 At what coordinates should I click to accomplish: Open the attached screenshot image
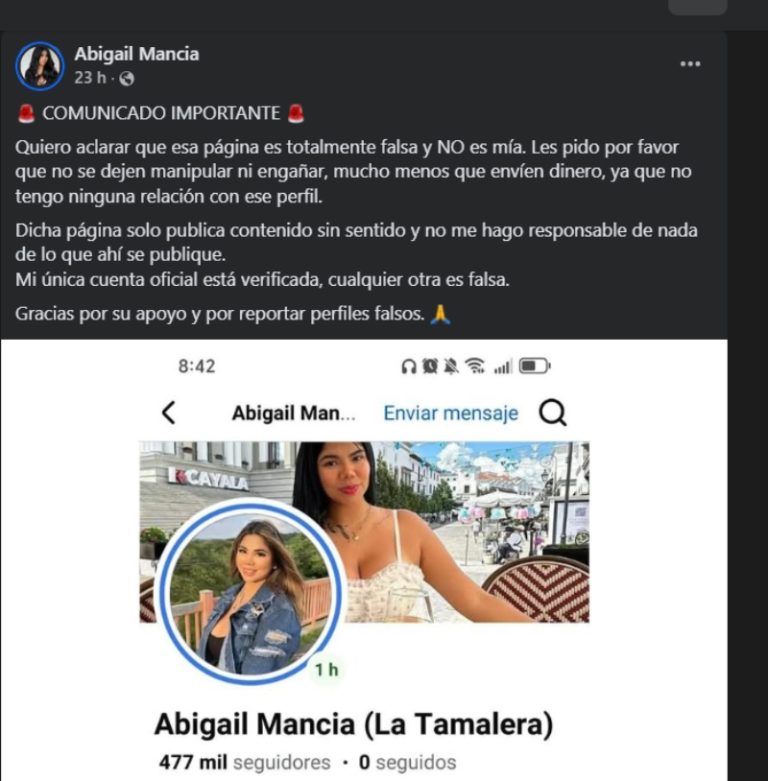tap(364, 560)
